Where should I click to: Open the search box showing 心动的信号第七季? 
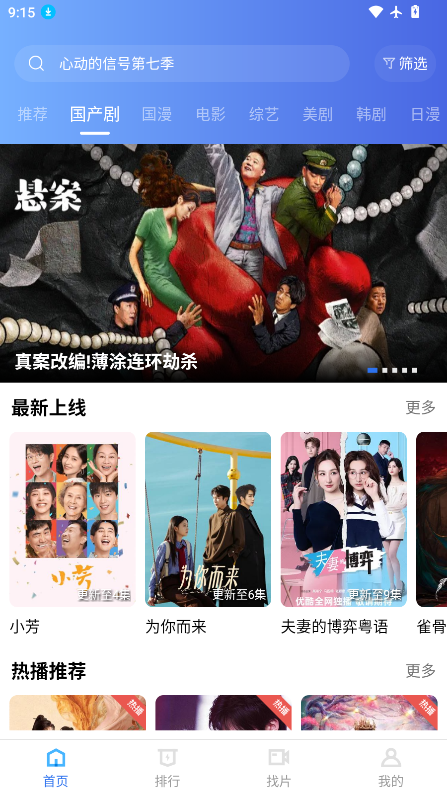pyautogui.click(x=182, y=63)
